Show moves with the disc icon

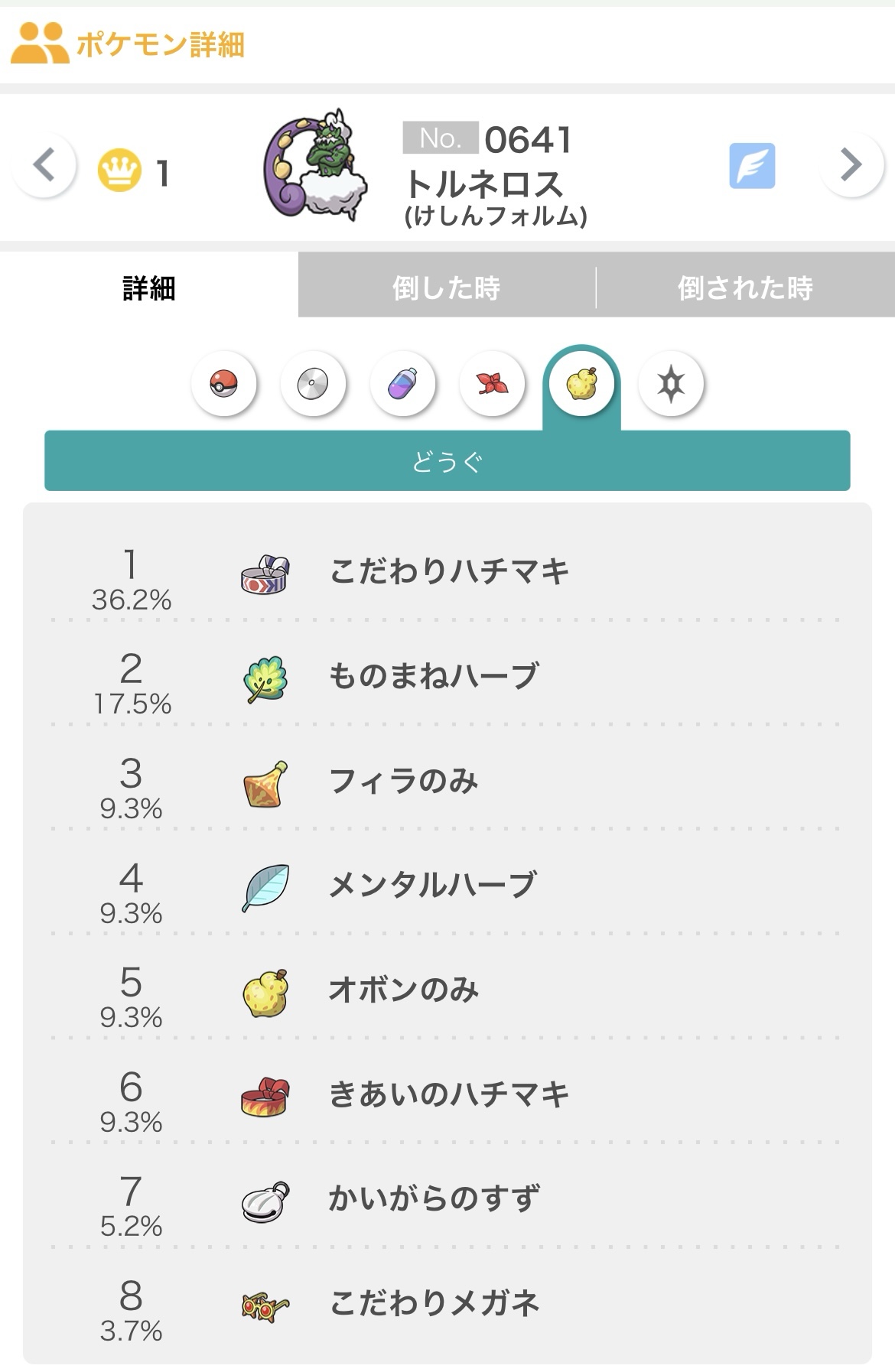(x=313, y=383)
